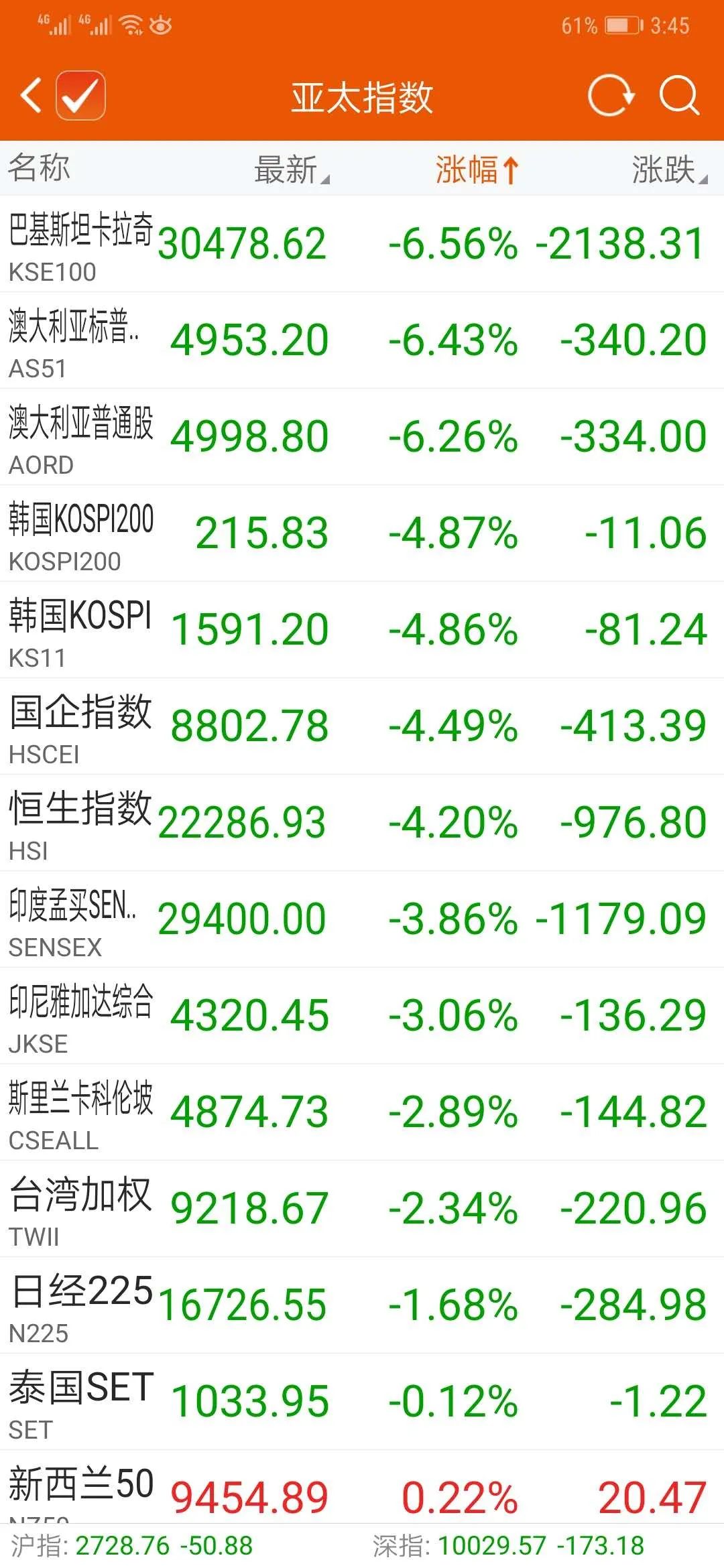Image resolution: width=724 pixels, height=1568 pixels.
Task: Open search with the magnifier icon
Action: pyautogui.click(x=679, y=95)
